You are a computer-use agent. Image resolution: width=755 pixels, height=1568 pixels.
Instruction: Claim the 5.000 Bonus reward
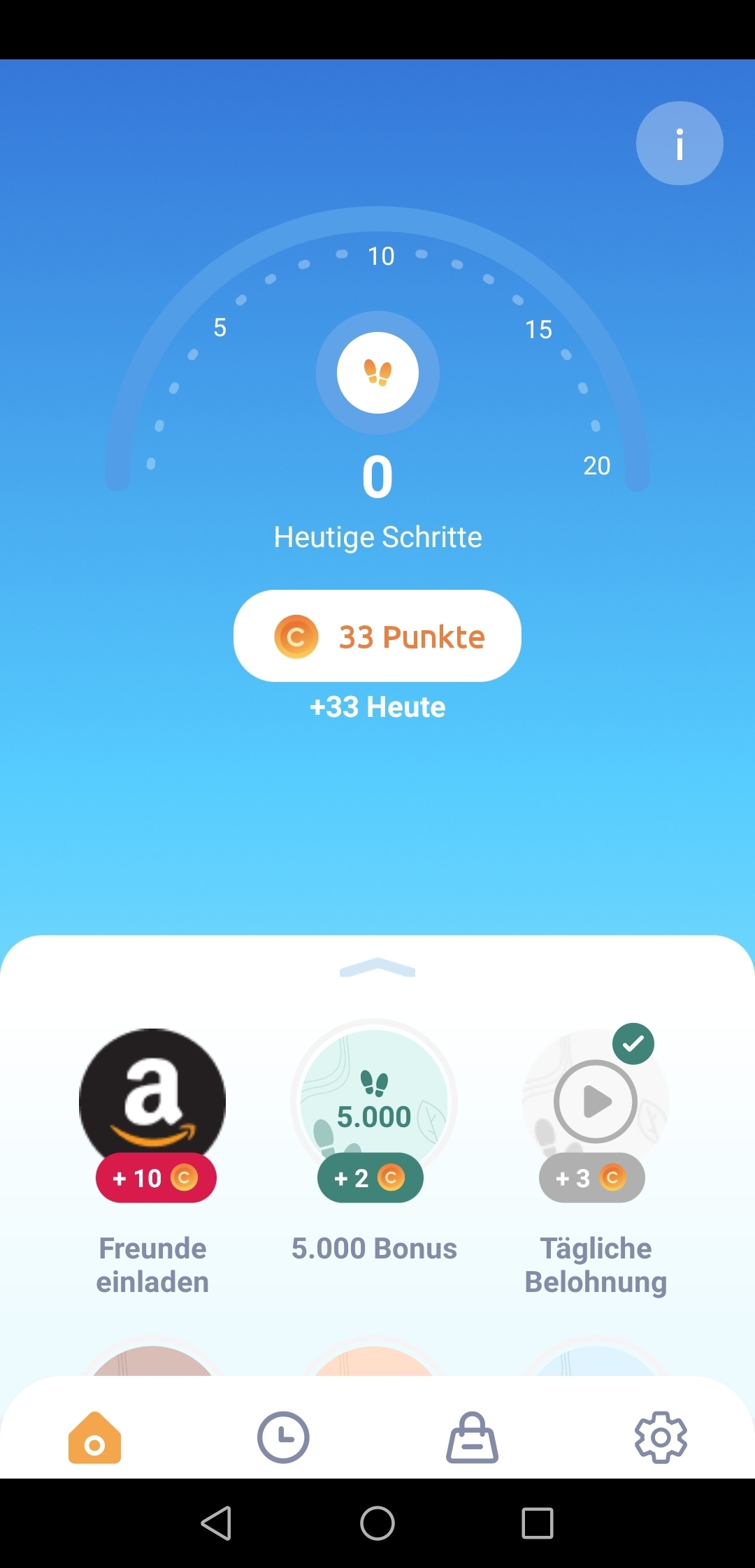374,1111
